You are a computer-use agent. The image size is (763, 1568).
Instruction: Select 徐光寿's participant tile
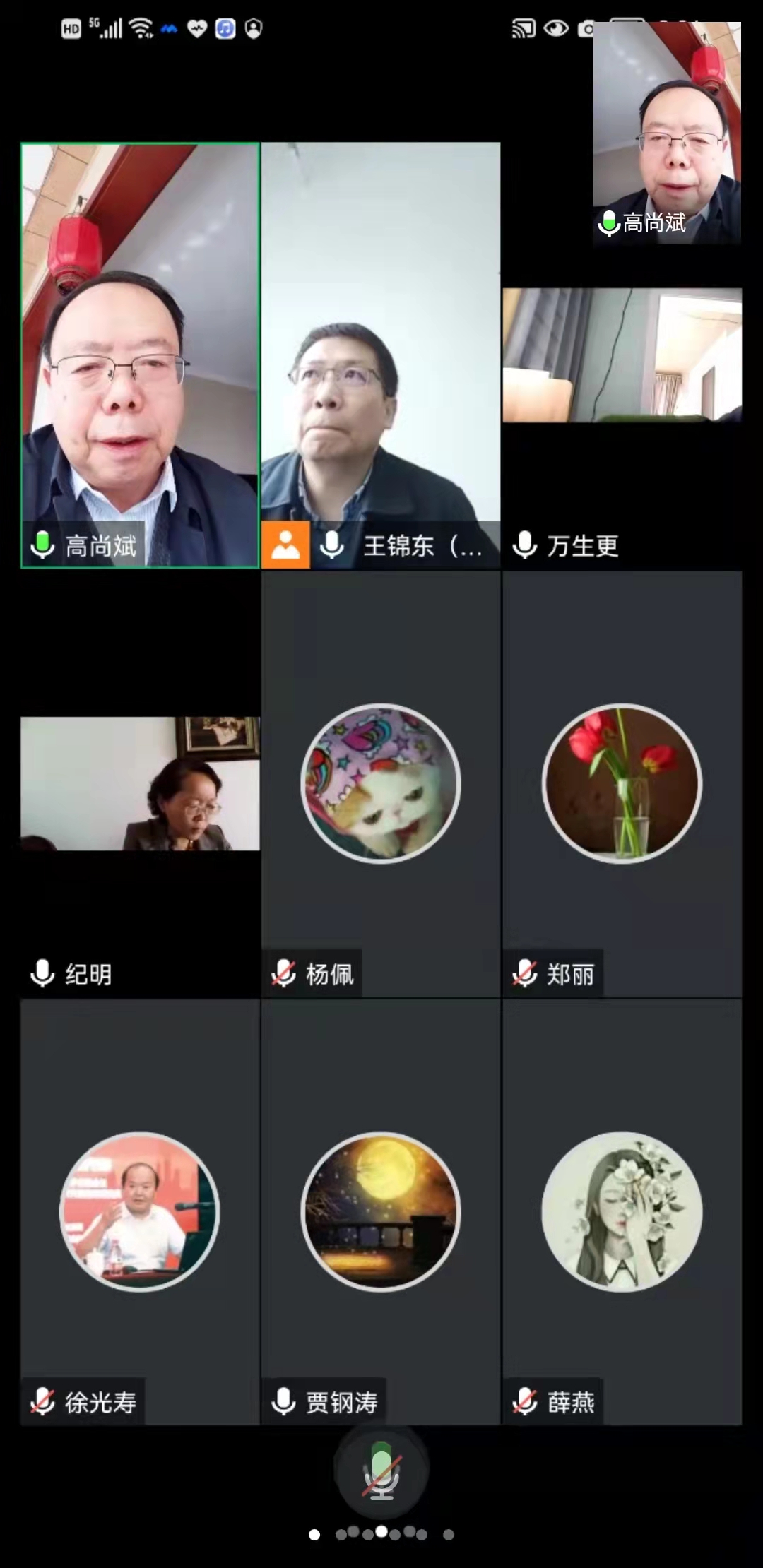click(140, 1212)
